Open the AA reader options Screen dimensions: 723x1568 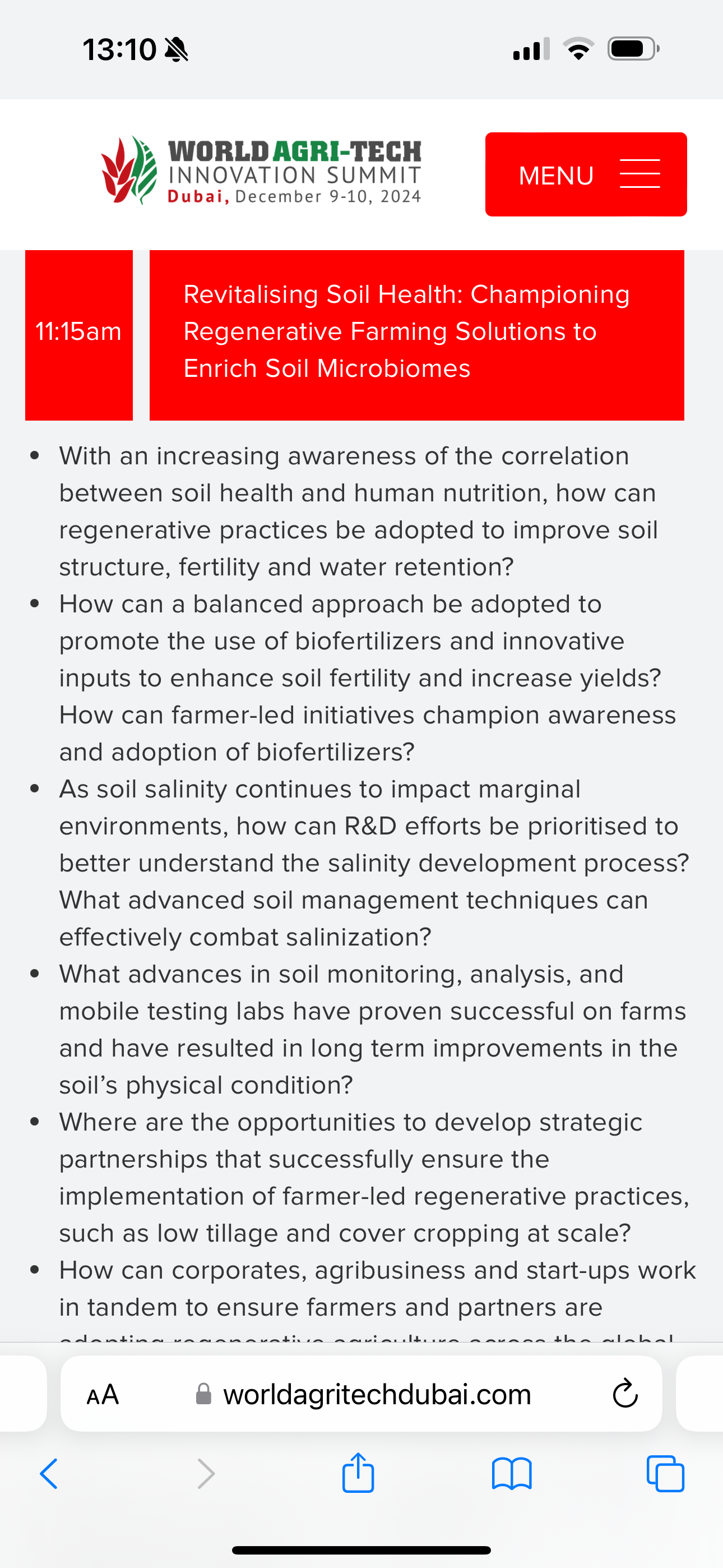pyautogui.click(x=103, y=1395)
